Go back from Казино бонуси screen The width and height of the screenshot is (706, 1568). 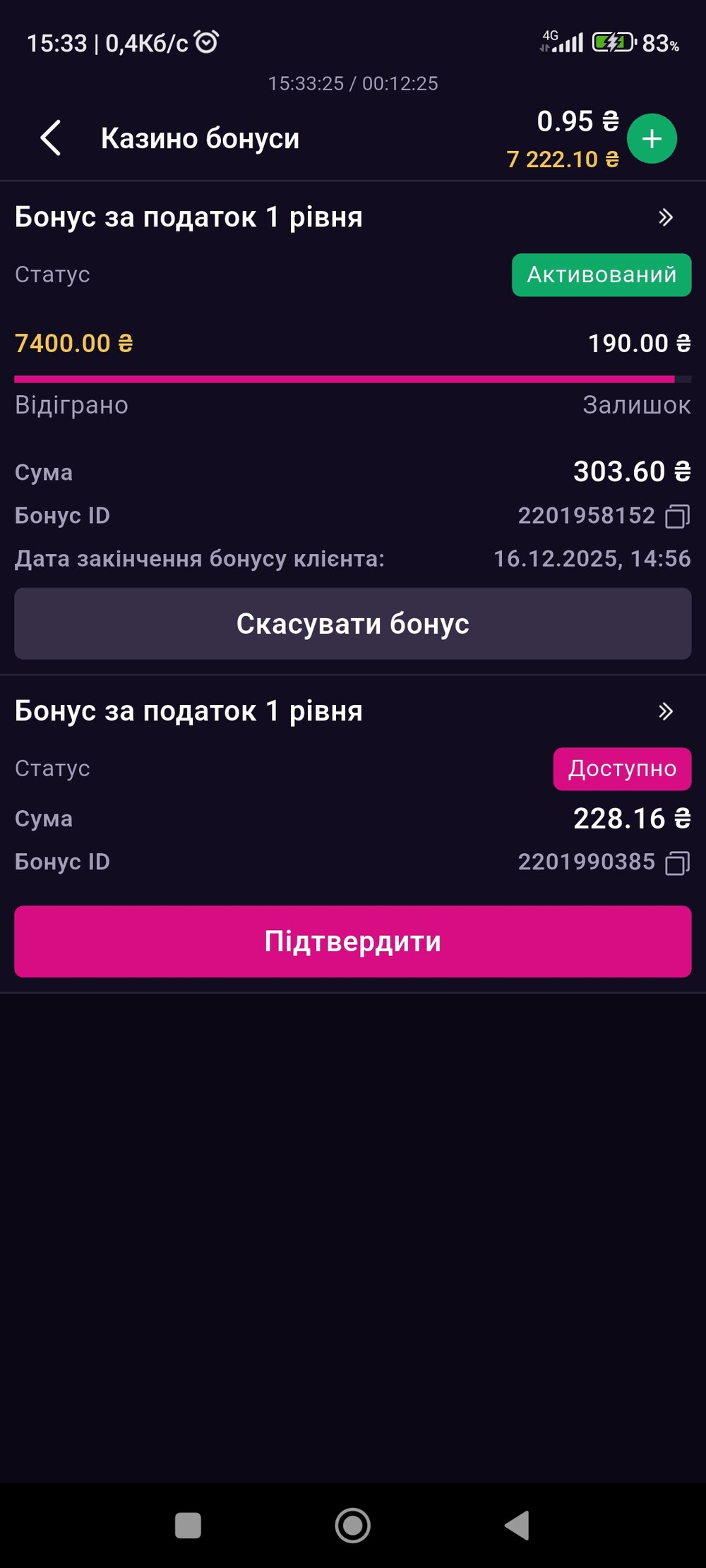[x=51, y=138]
